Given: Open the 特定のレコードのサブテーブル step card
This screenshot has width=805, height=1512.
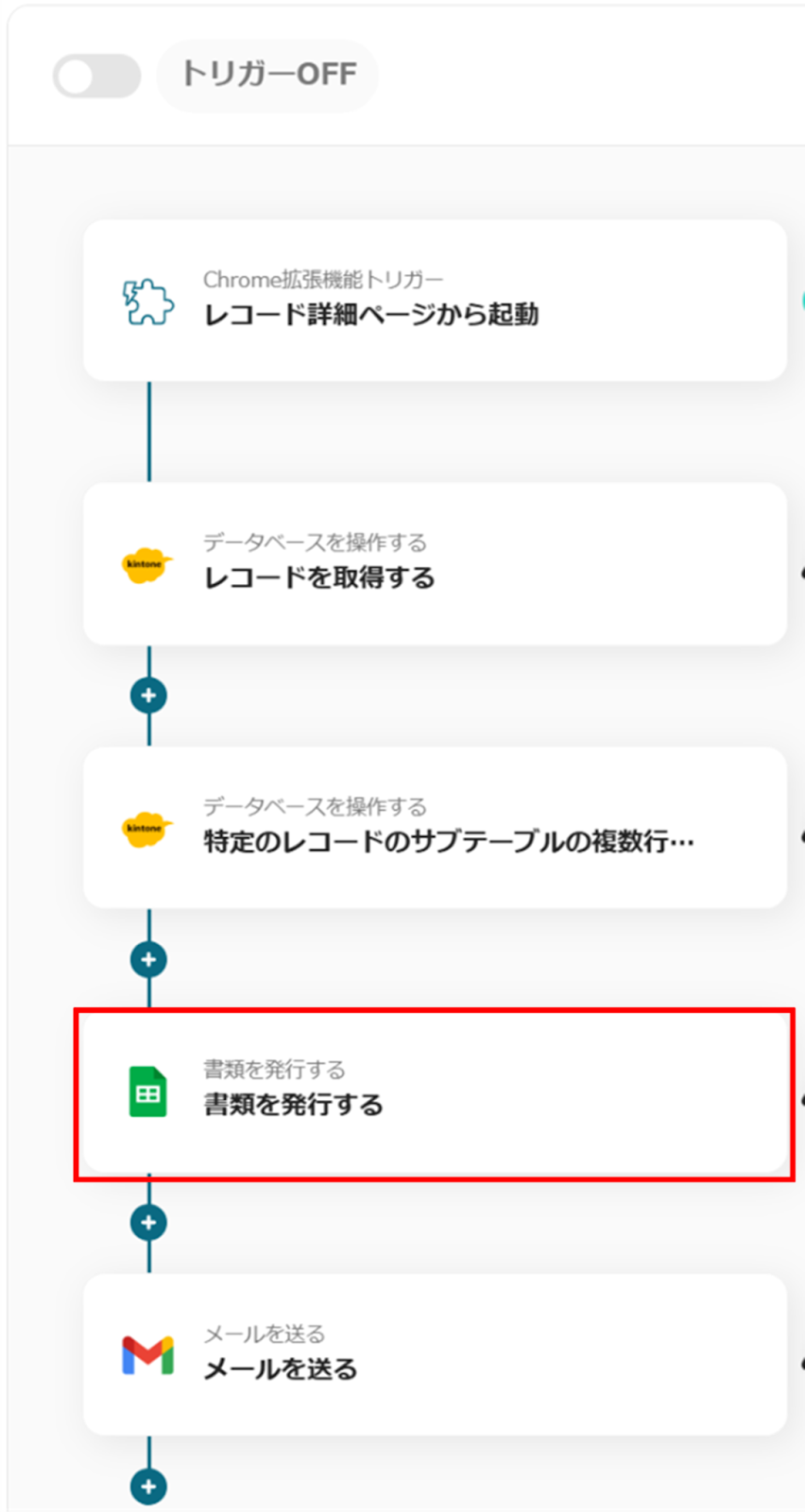Looking at the screenshot, I should pyautogui.click(x=435, y=828).
